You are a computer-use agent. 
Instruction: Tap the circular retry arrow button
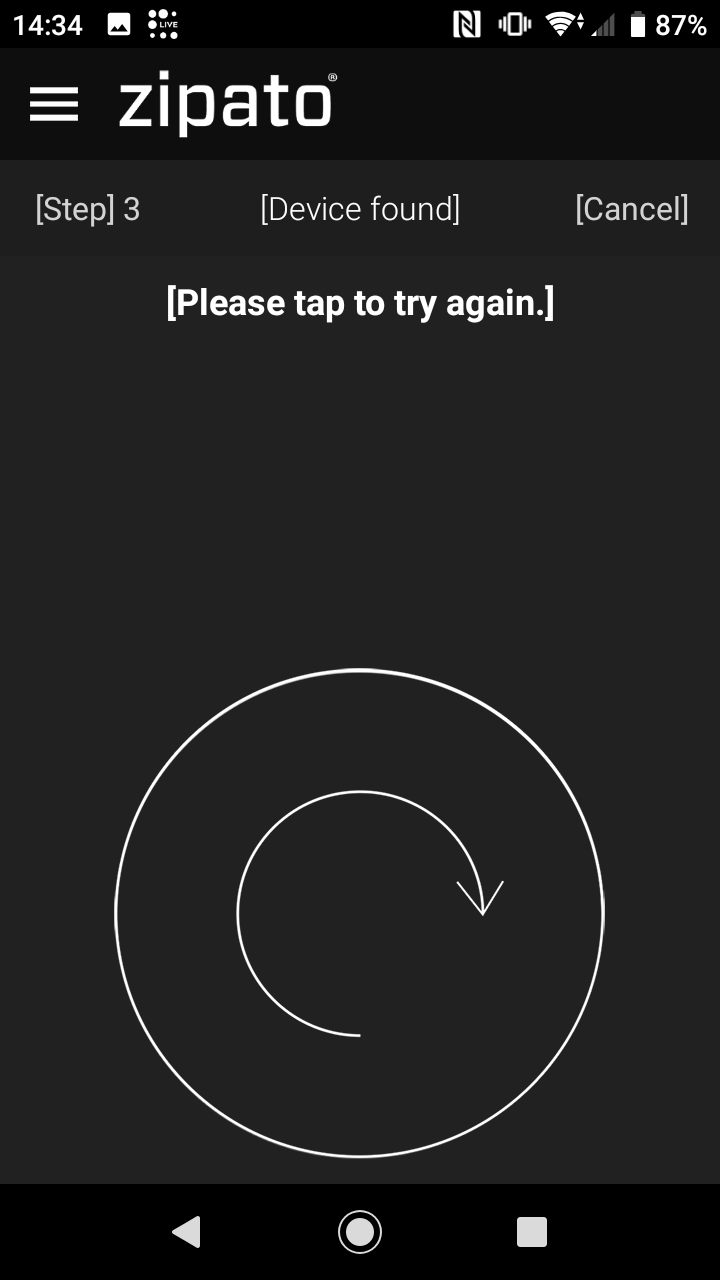click(359, 912)
